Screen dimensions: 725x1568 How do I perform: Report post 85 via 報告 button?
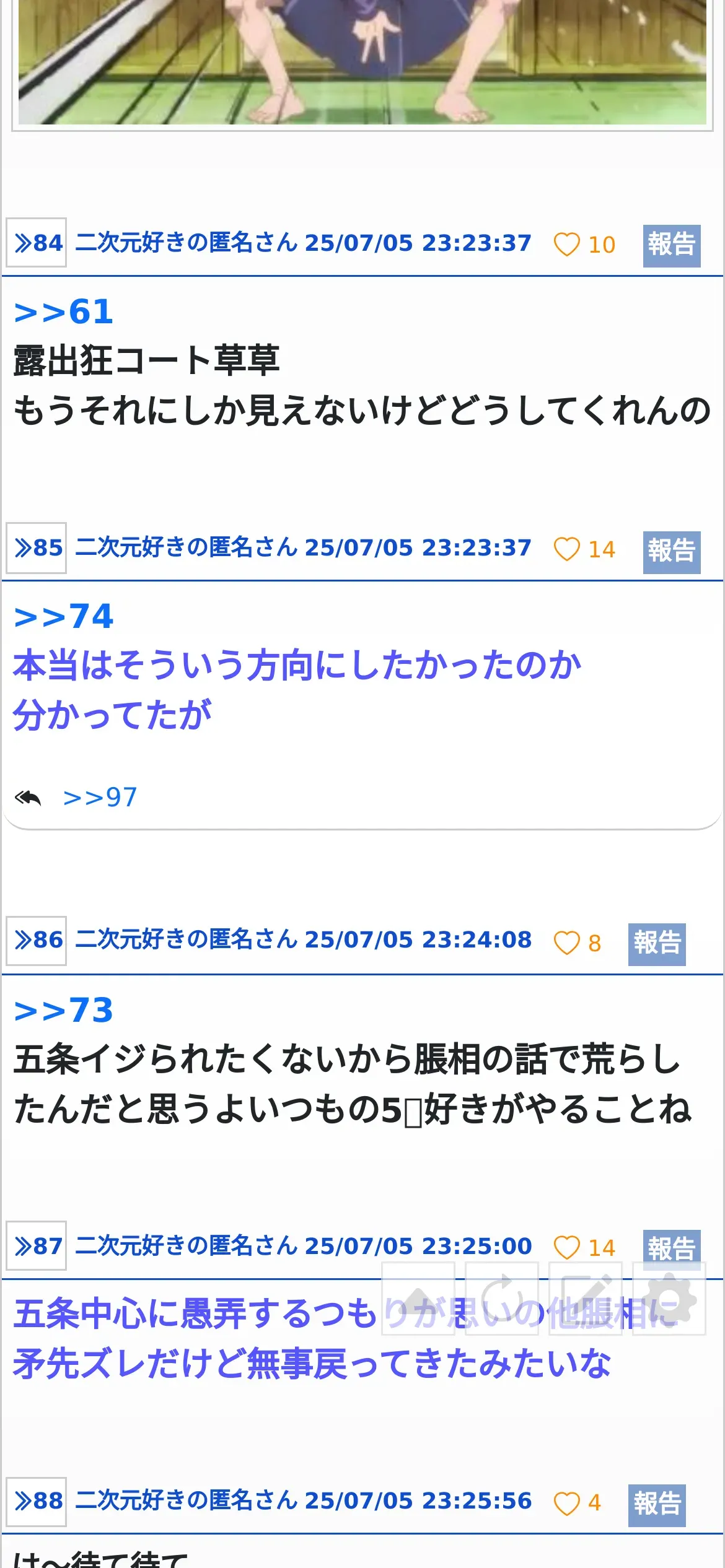pyautogui.click(x=672, y=552)
